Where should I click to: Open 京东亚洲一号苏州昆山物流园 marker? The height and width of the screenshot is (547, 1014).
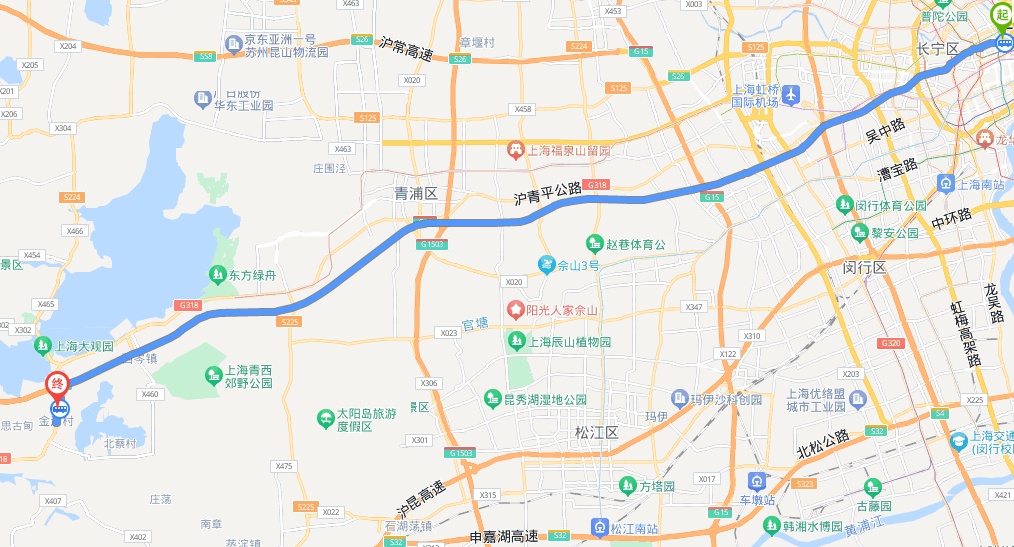(x=234, y=43)
